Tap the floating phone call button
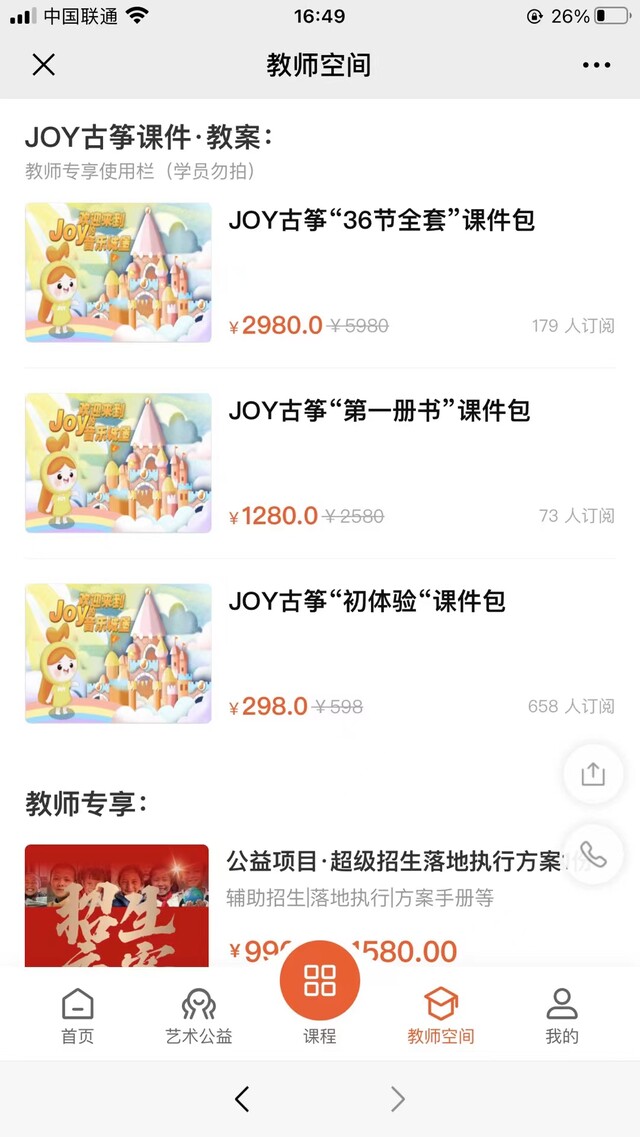Image resolution: width=640 pixels, height=1137 pixels. click(x=593, y=855)
